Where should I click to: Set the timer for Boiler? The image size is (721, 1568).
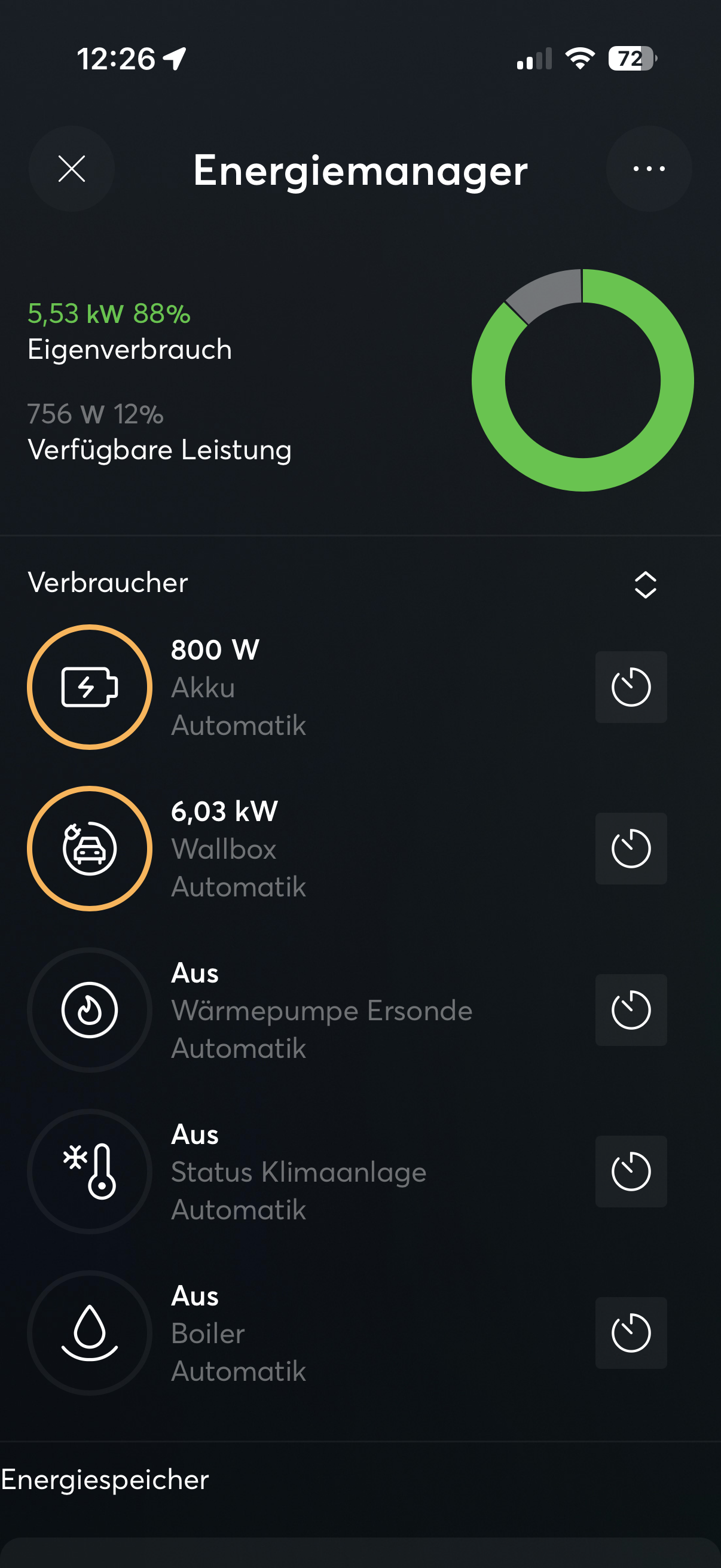[631, 1332]
